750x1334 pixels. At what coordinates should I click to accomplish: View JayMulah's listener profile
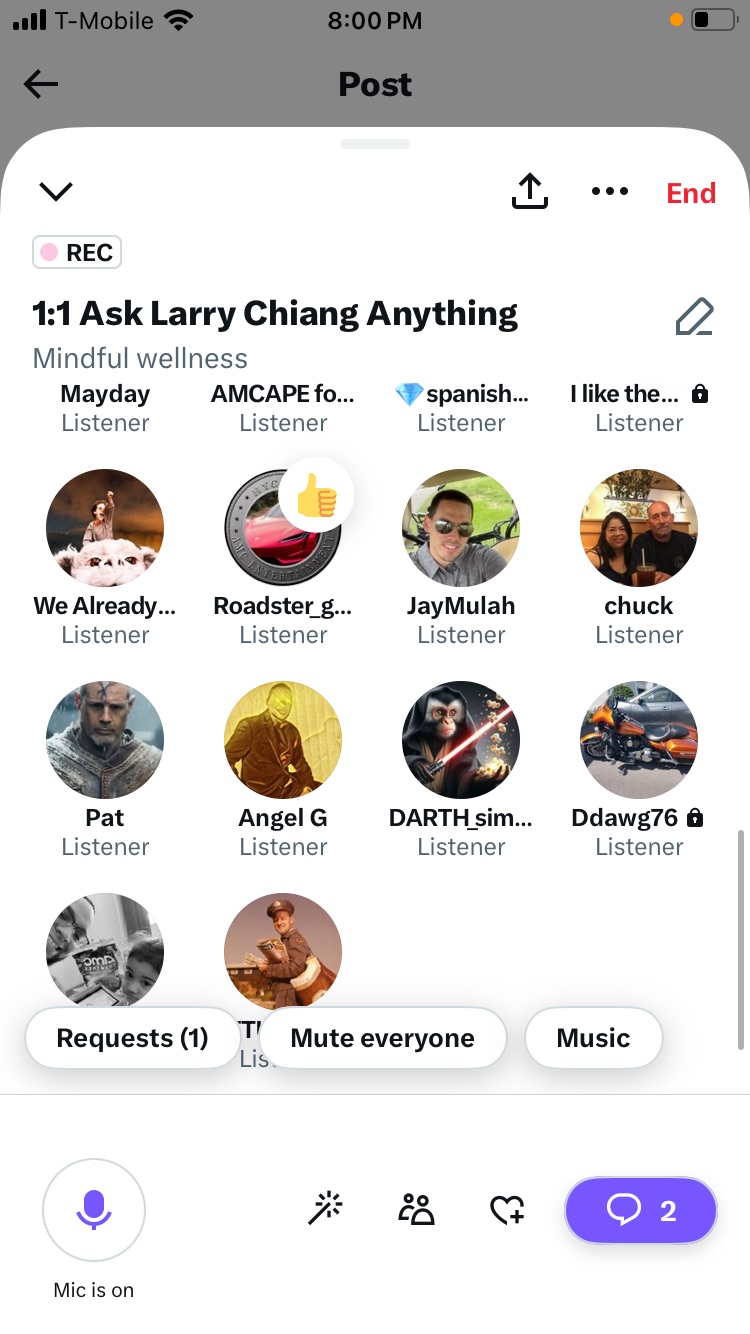[461, 528]
